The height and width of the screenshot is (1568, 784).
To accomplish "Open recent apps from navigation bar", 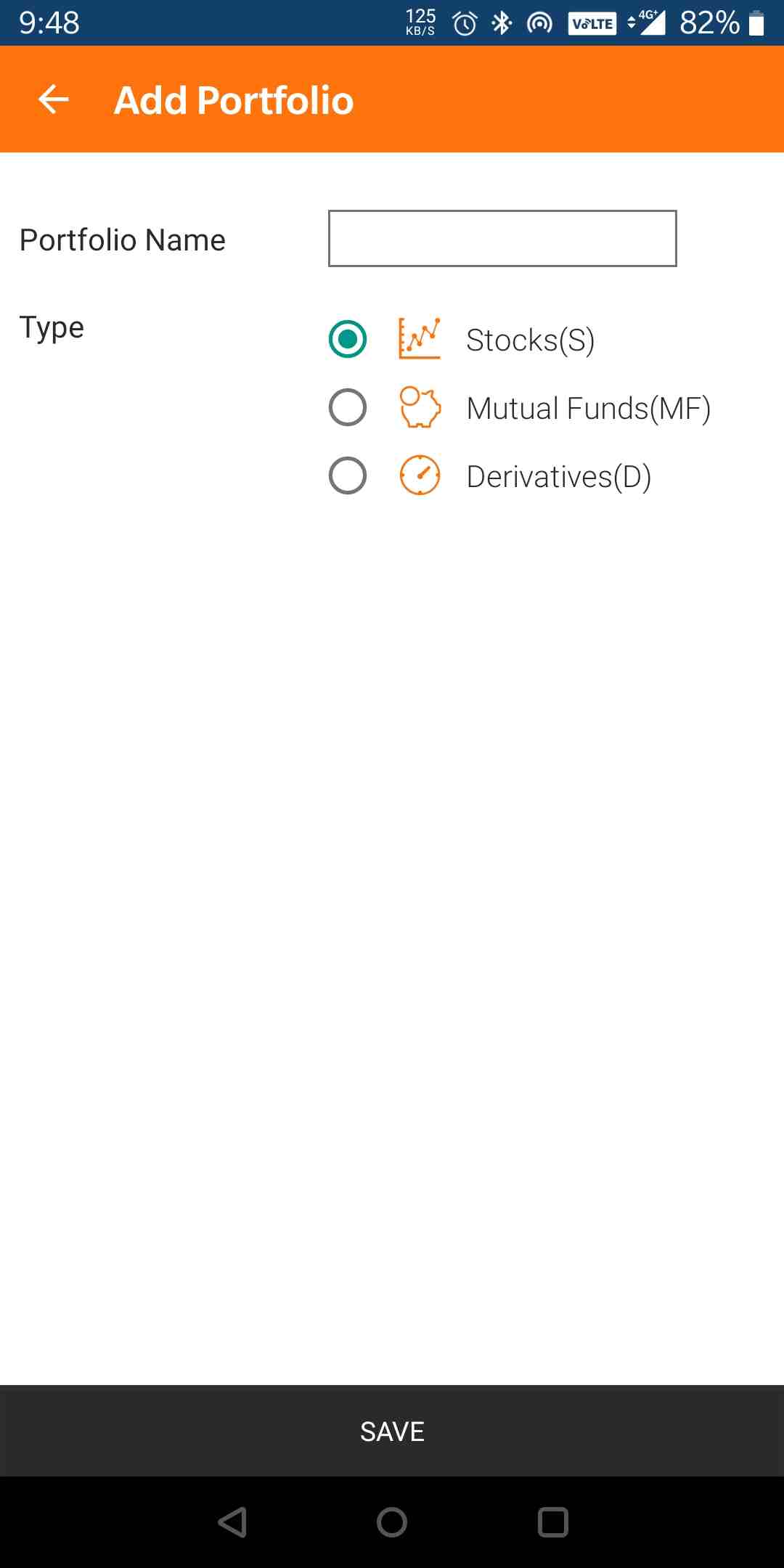I will coord(552,1522).
